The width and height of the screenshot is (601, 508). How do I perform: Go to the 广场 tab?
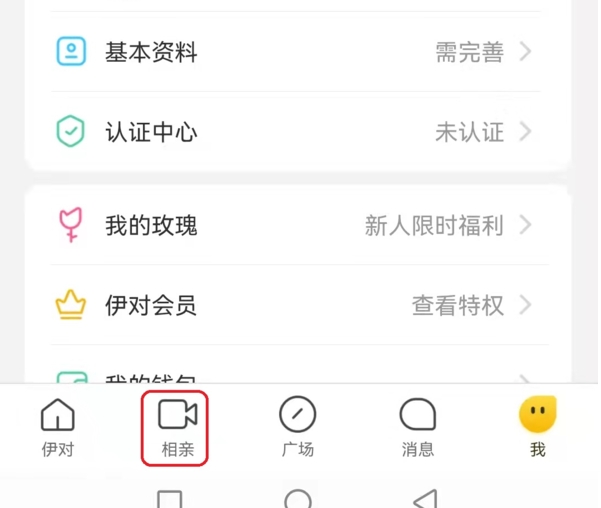click(x=297, y=427)
